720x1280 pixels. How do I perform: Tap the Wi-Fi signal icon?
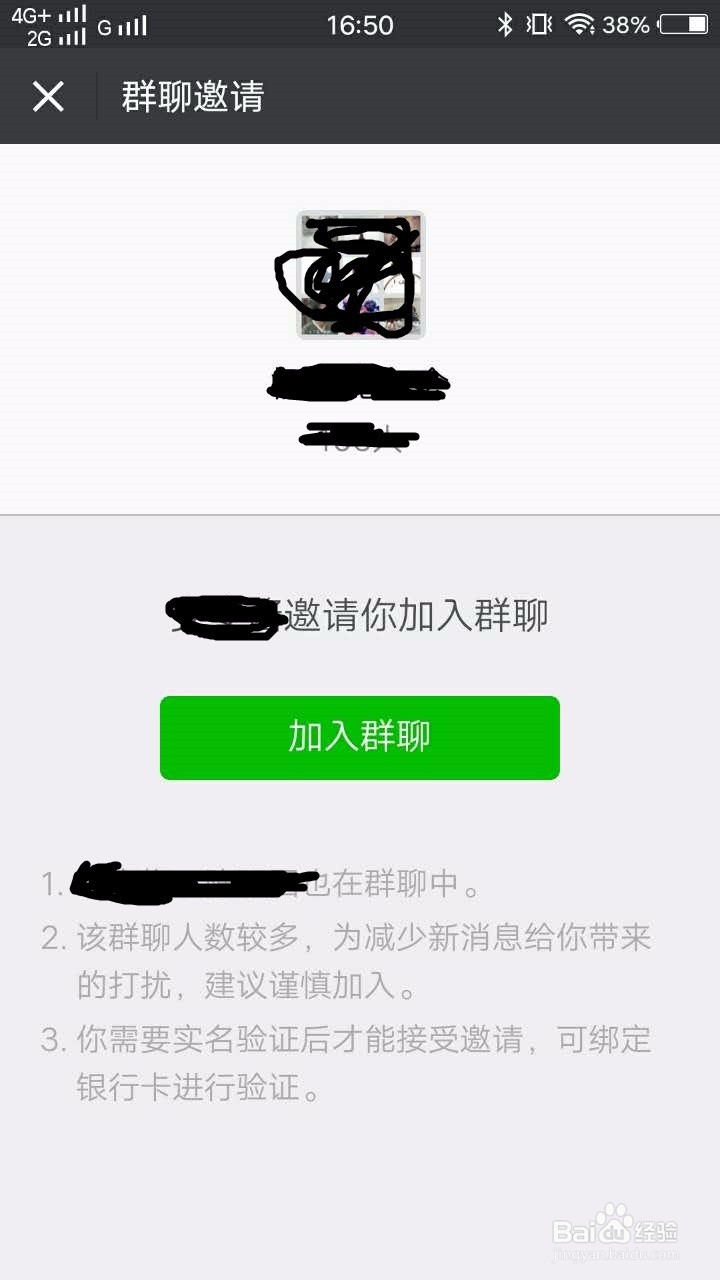click(x=580, y=24)
